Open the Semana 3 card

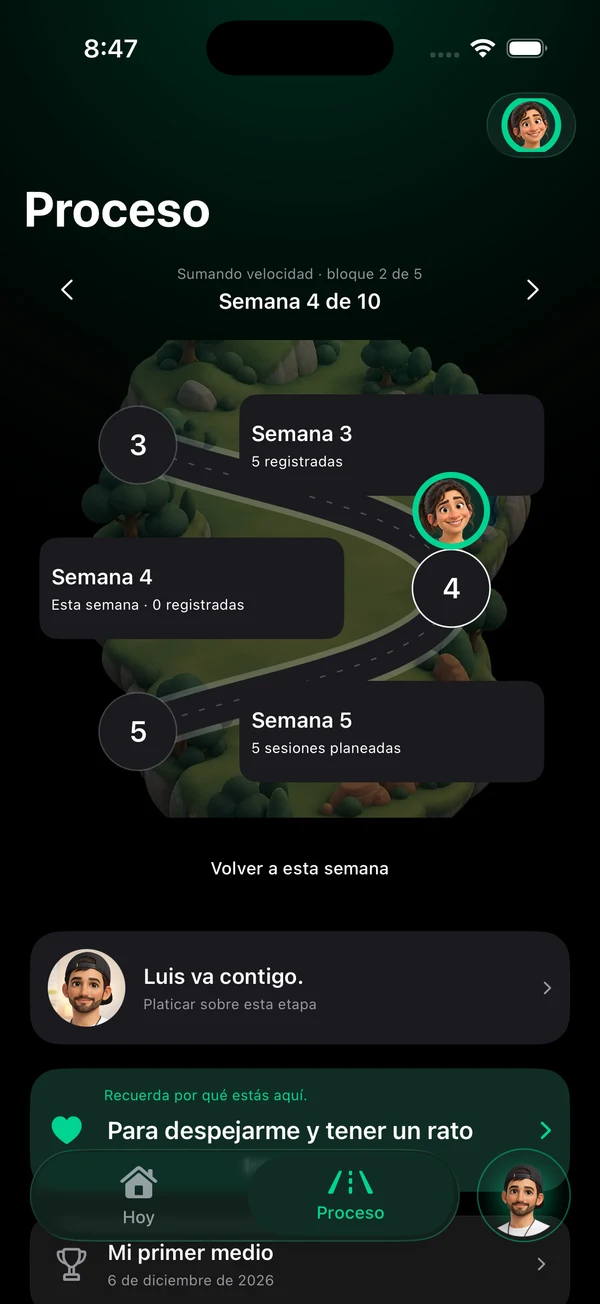[x=391, y=445]
